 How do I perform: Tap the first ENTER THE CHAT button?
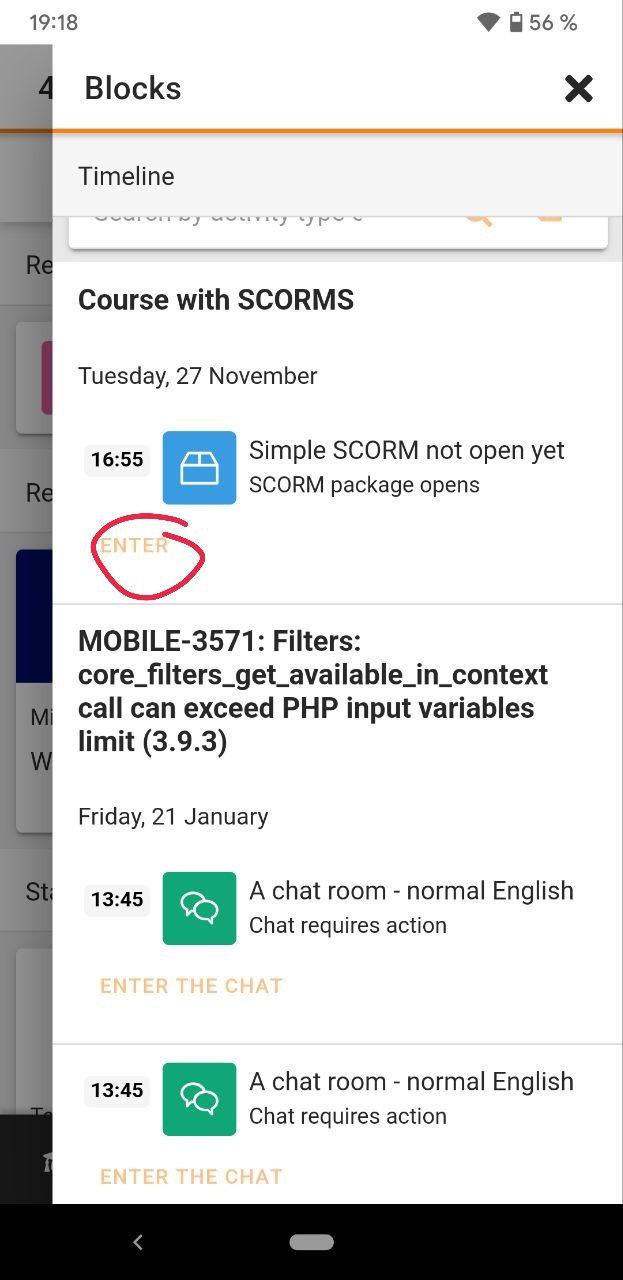tap(191, 985)
